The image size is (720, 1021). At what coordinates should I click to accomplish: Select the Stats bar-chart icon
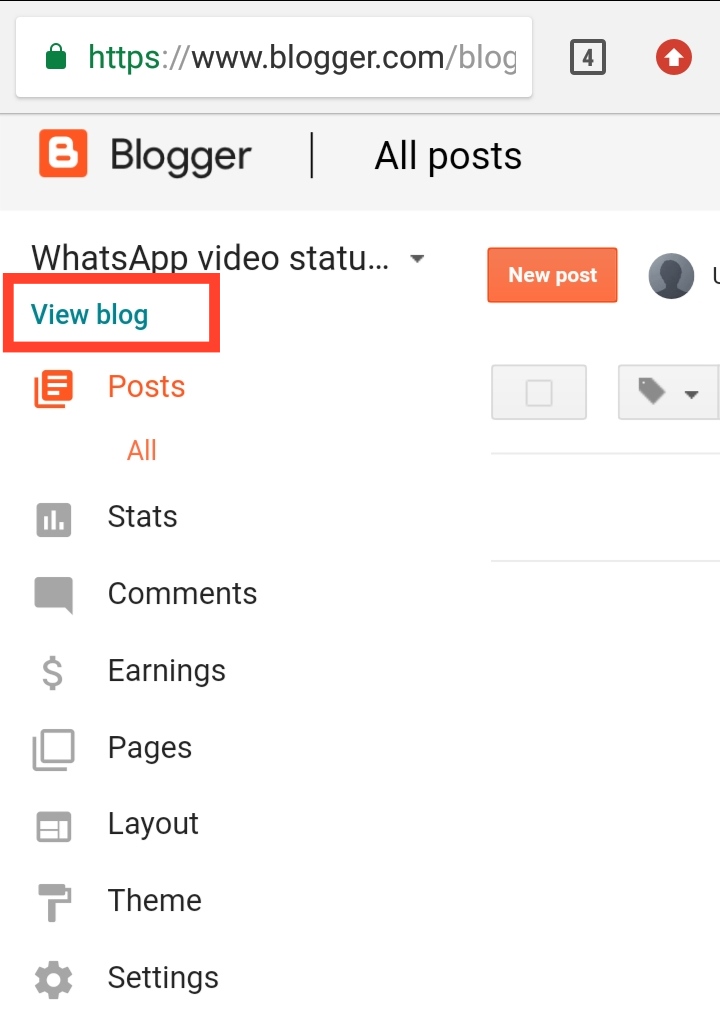click(53, 517)
